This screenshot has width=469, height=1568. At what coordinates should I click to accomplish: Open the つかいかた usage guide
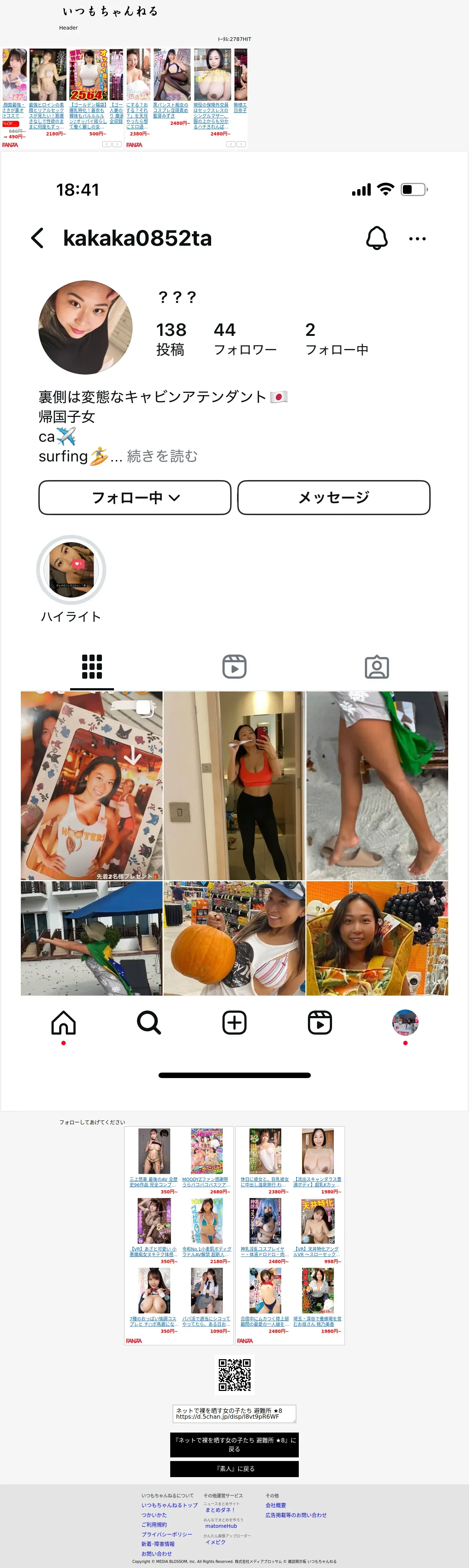154,1514
